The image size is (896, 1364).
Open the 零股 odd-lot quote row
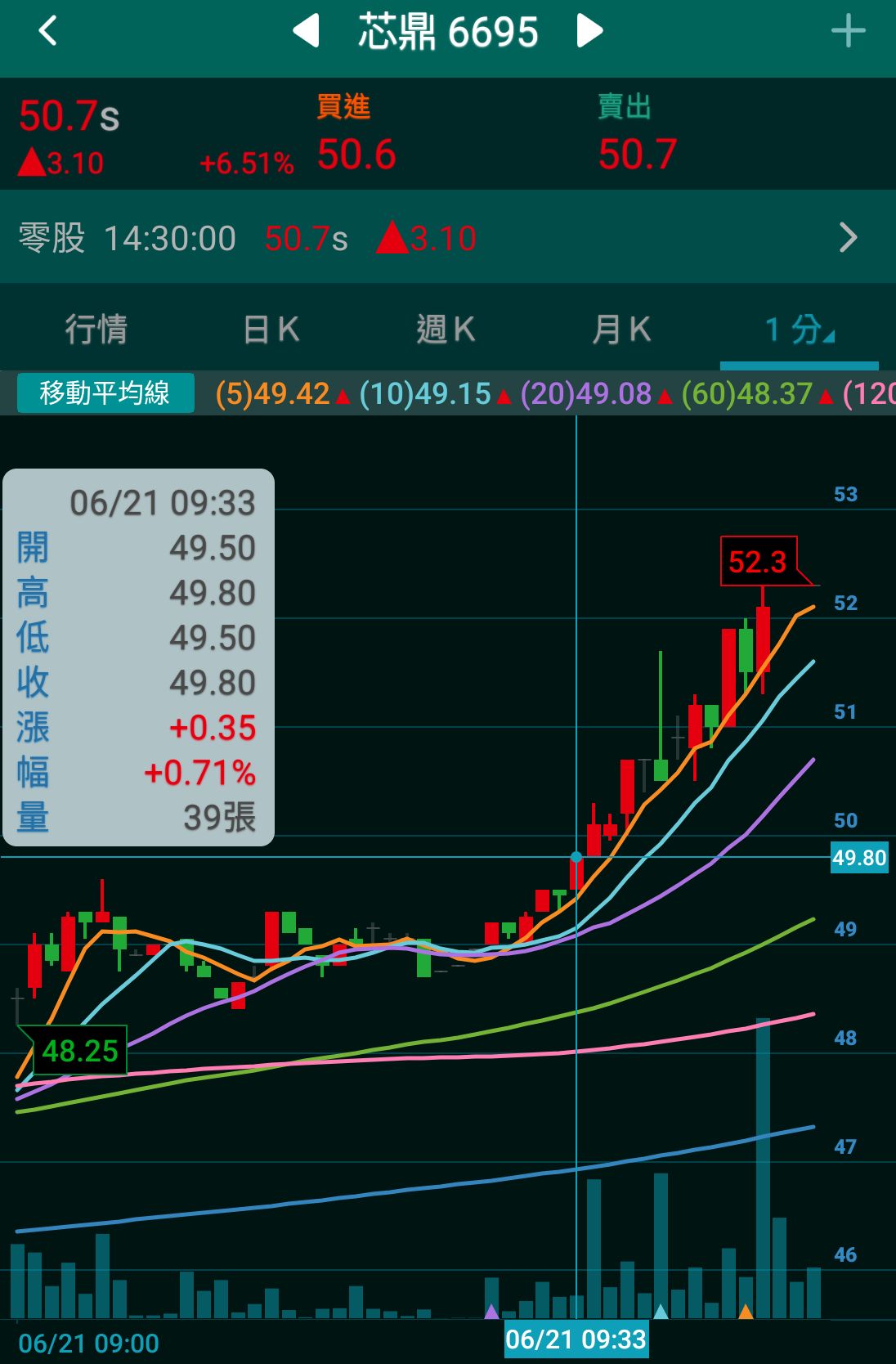(448, 238)
